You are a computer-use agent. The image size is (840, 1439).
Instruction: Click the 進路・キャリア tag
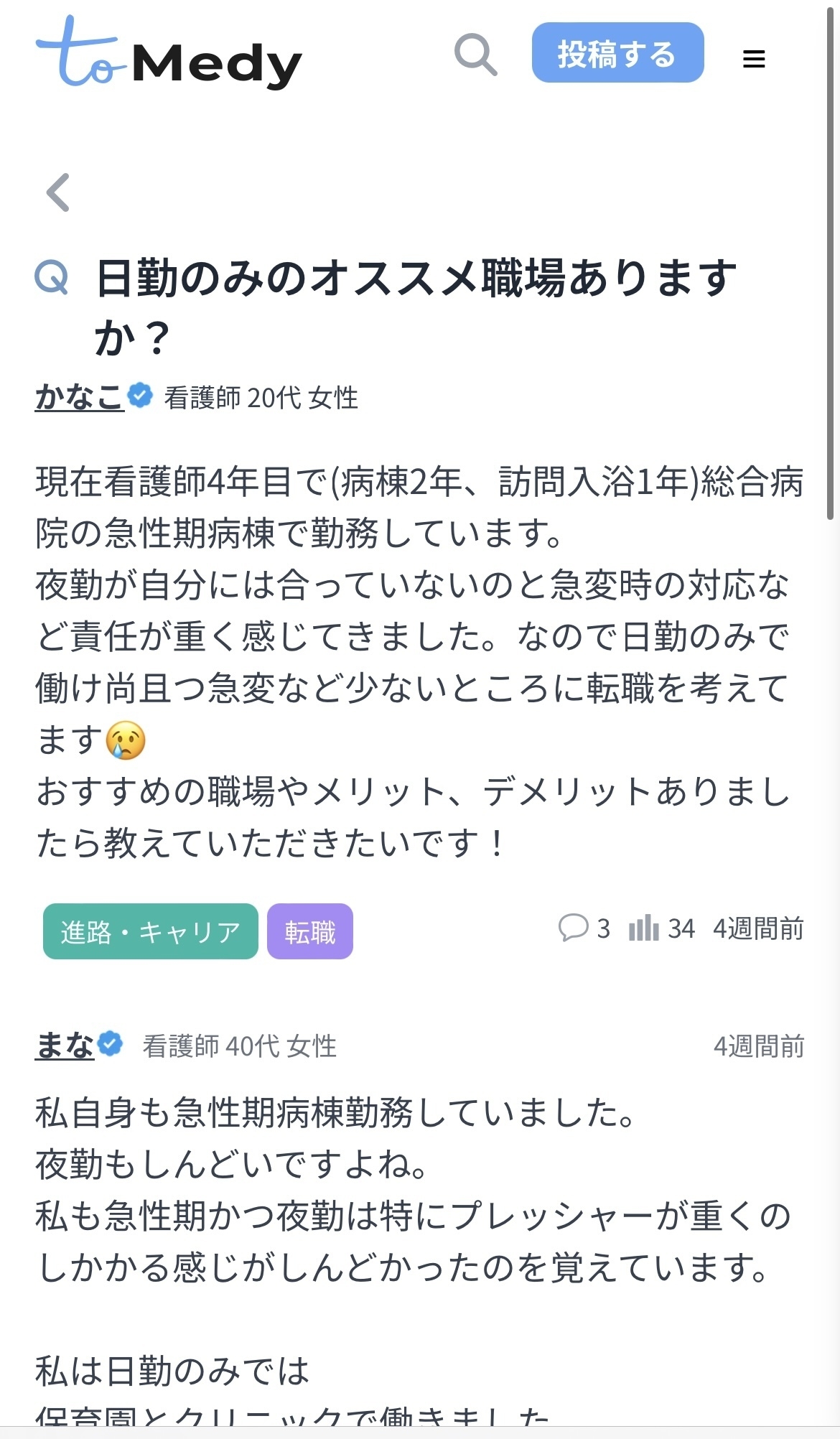tap(150, 931)
